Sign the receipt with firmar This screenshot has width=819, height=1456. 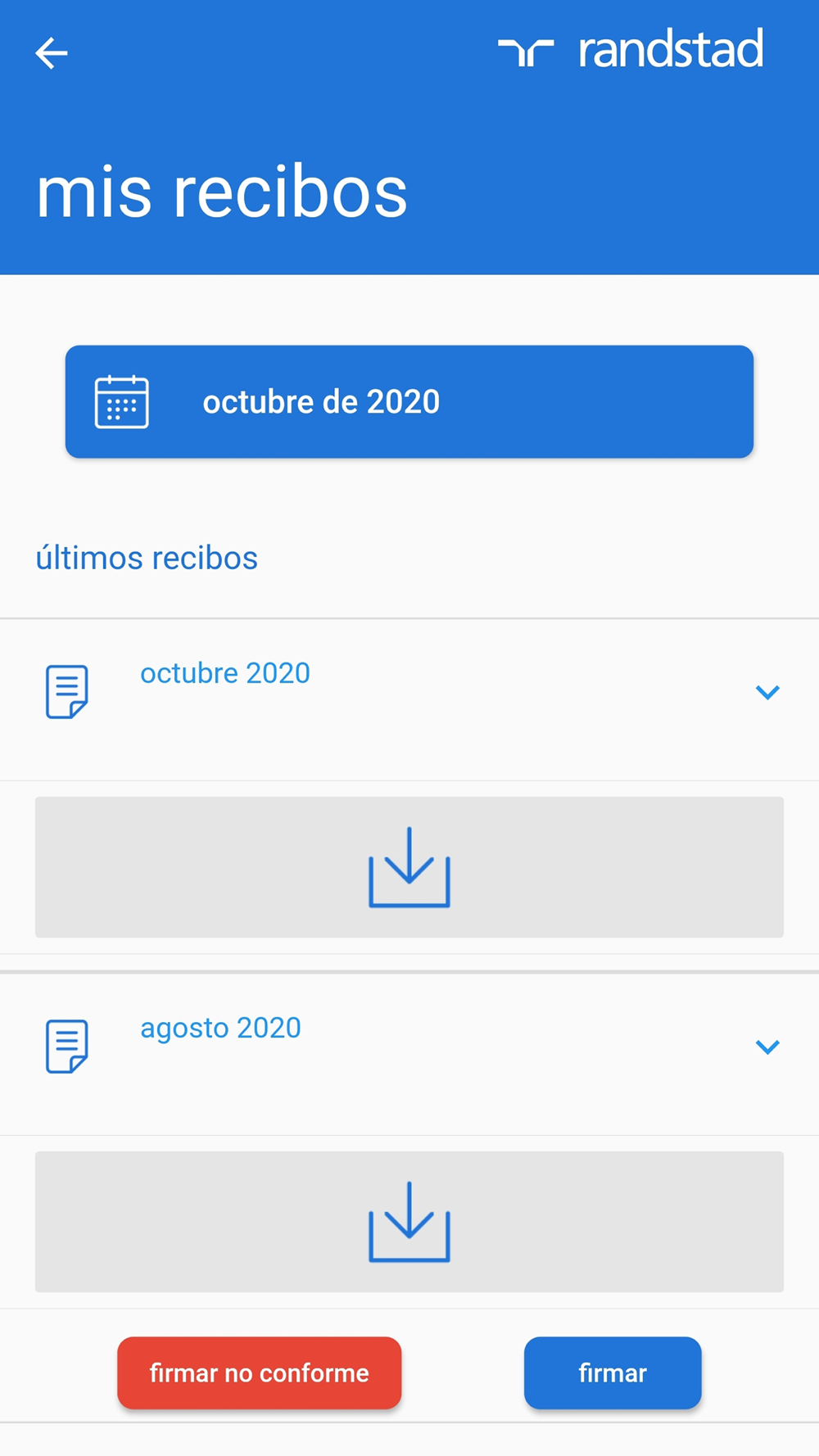click(613, 1373)
